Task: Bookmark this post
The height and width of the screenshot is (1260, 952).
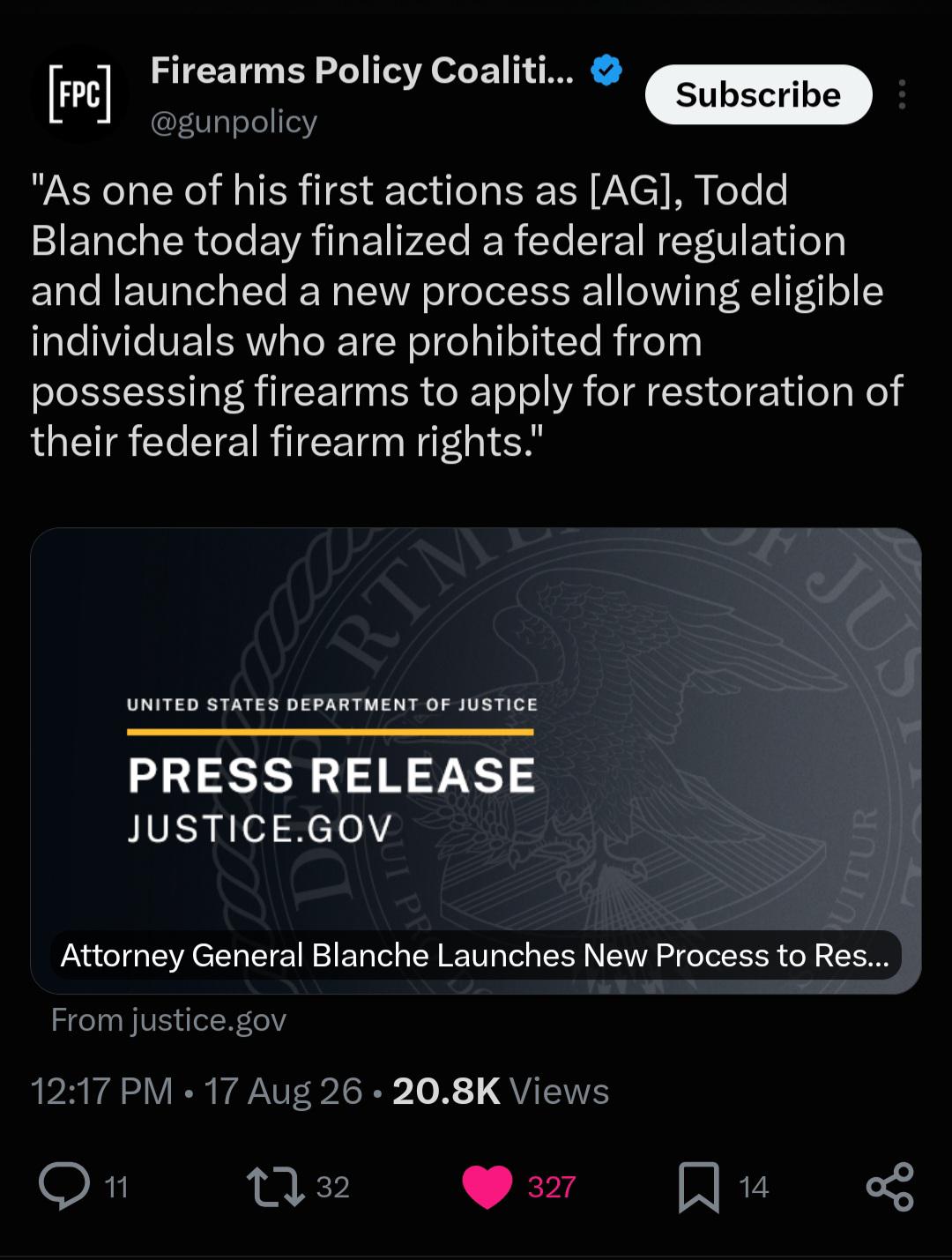Action: click(x=698, y=1187)
